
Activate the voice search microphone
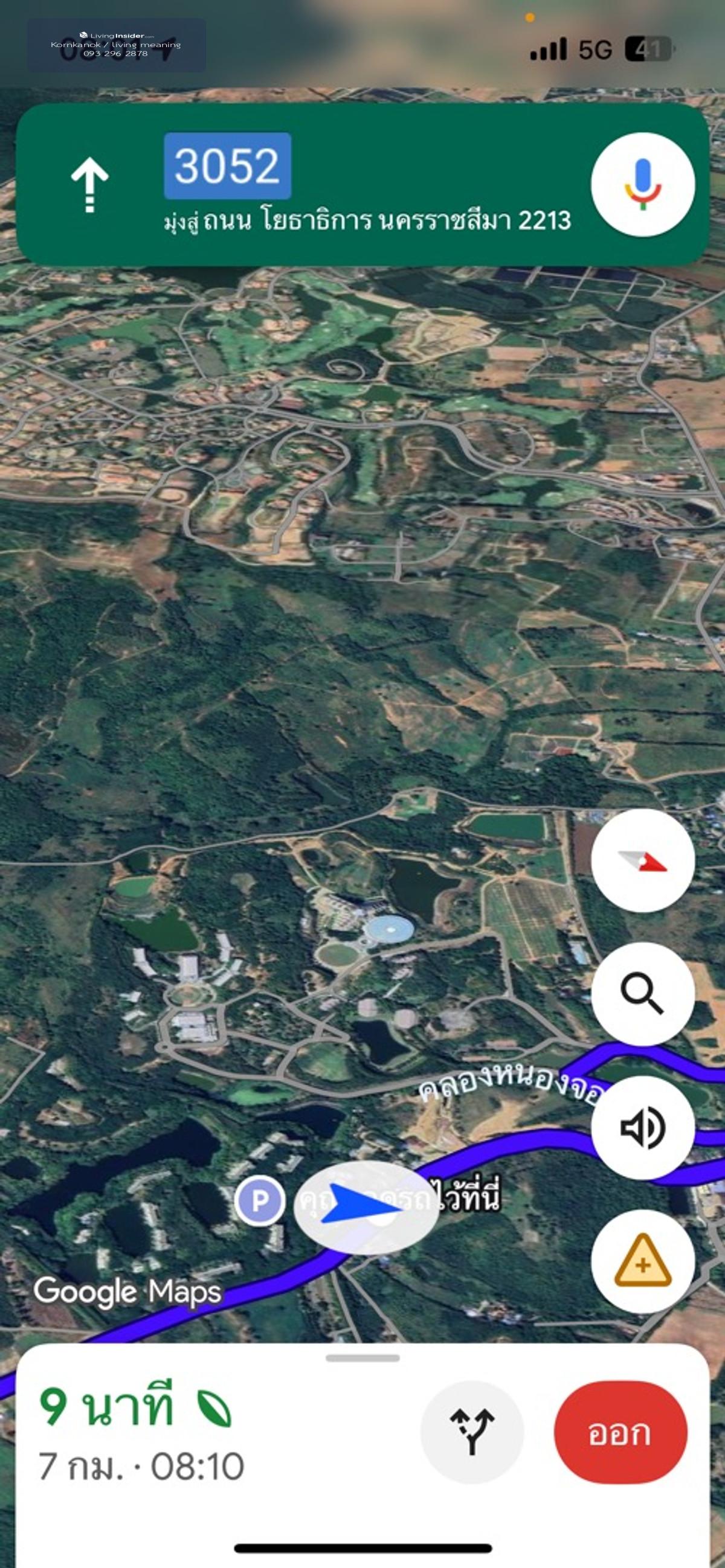point(642,184)
